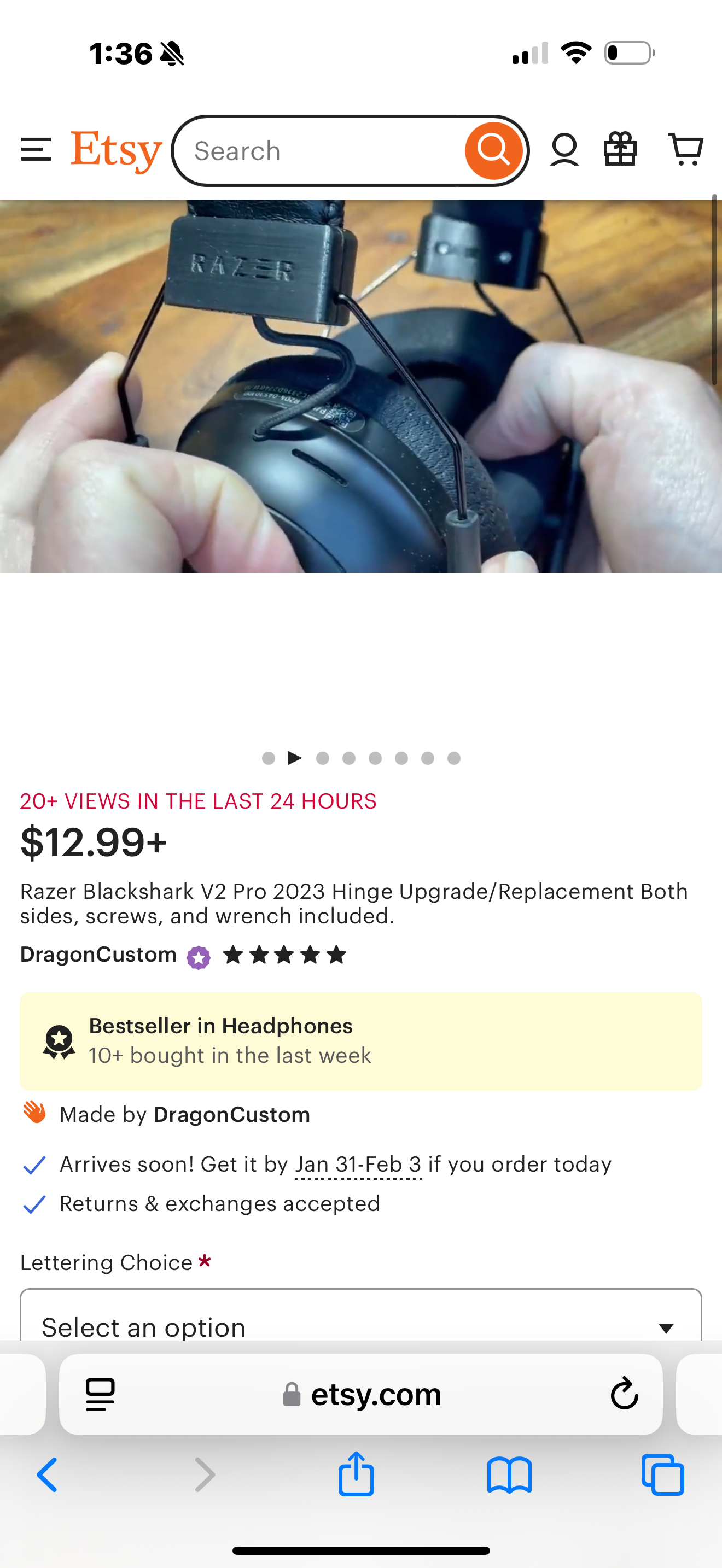This screenshot has width=722, height=1568.
Task: Open the gift icon in header
Action: point(620,150)
